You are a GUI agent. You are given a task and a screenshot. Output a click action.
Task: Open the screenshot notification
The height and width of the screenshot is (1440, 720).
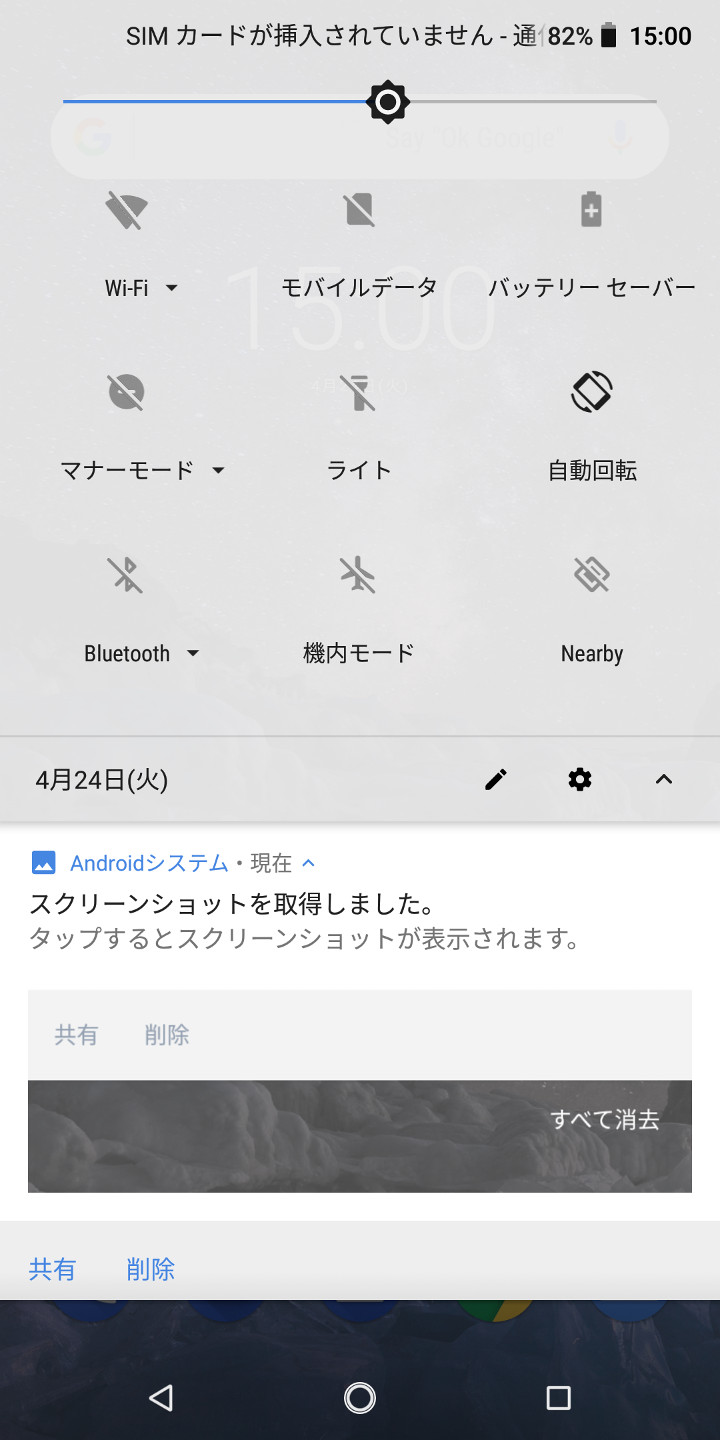click(300, 920)
